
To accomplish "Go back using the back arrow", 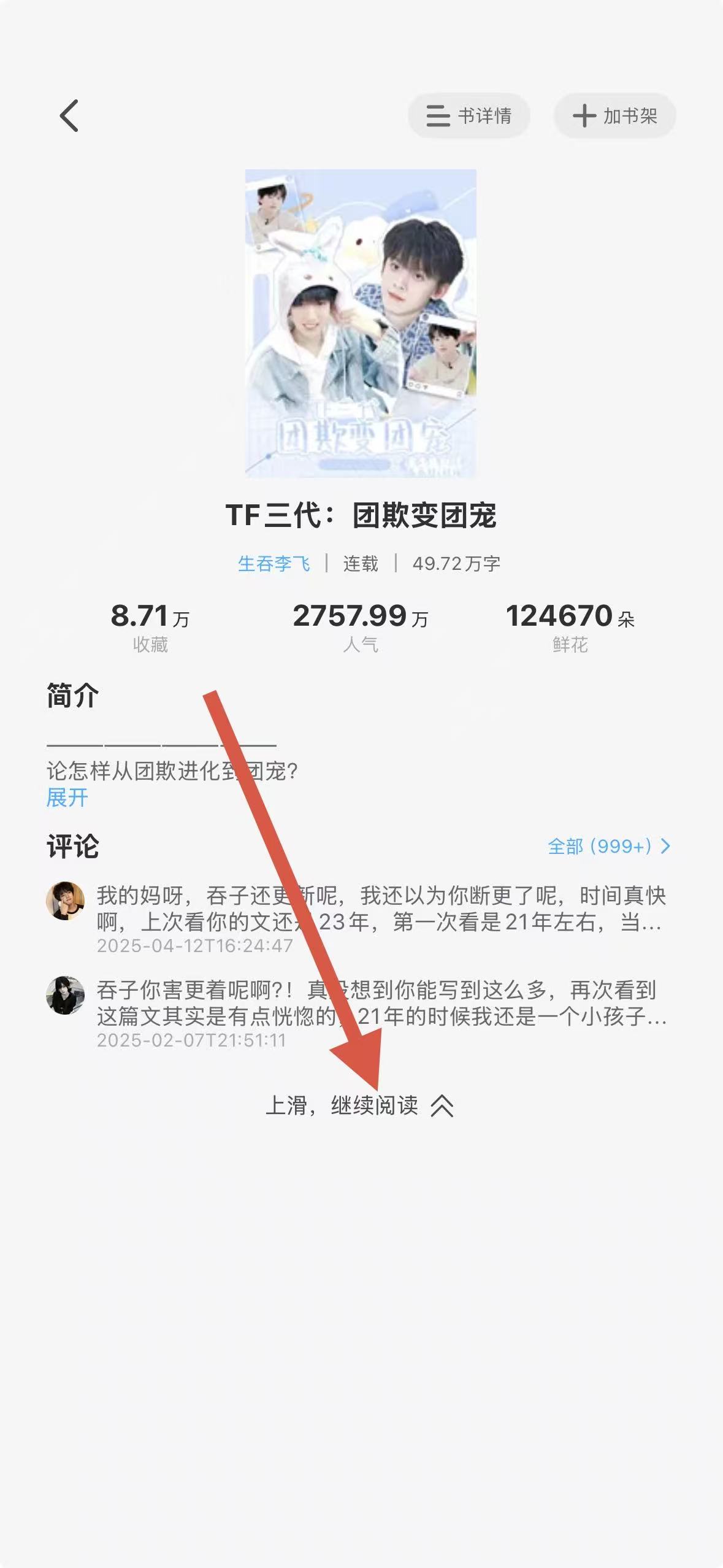I will [69, 115].
